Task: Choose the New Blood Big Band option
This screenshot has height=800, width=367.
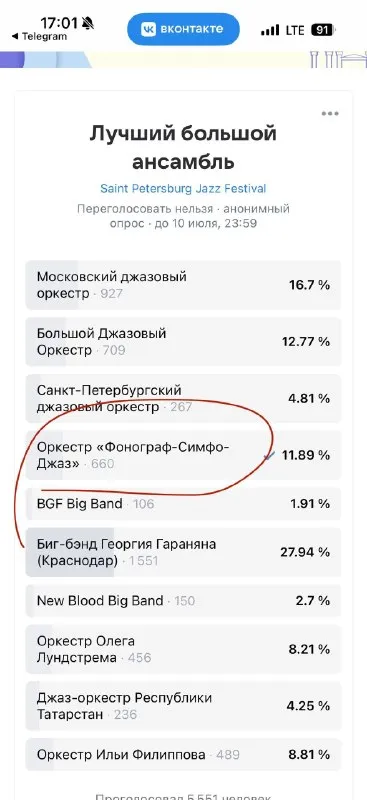Action: (183, 601)
